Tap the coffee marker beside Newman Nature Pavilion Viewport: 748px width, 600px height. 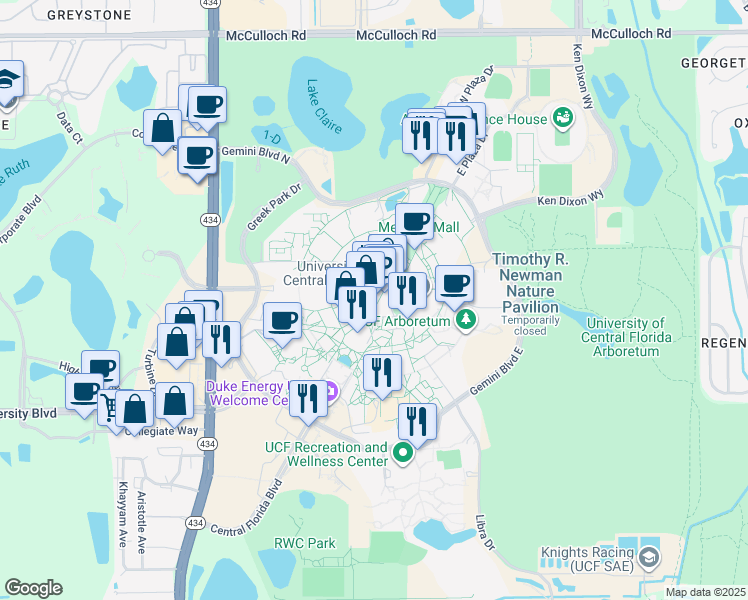click(455, 285)
